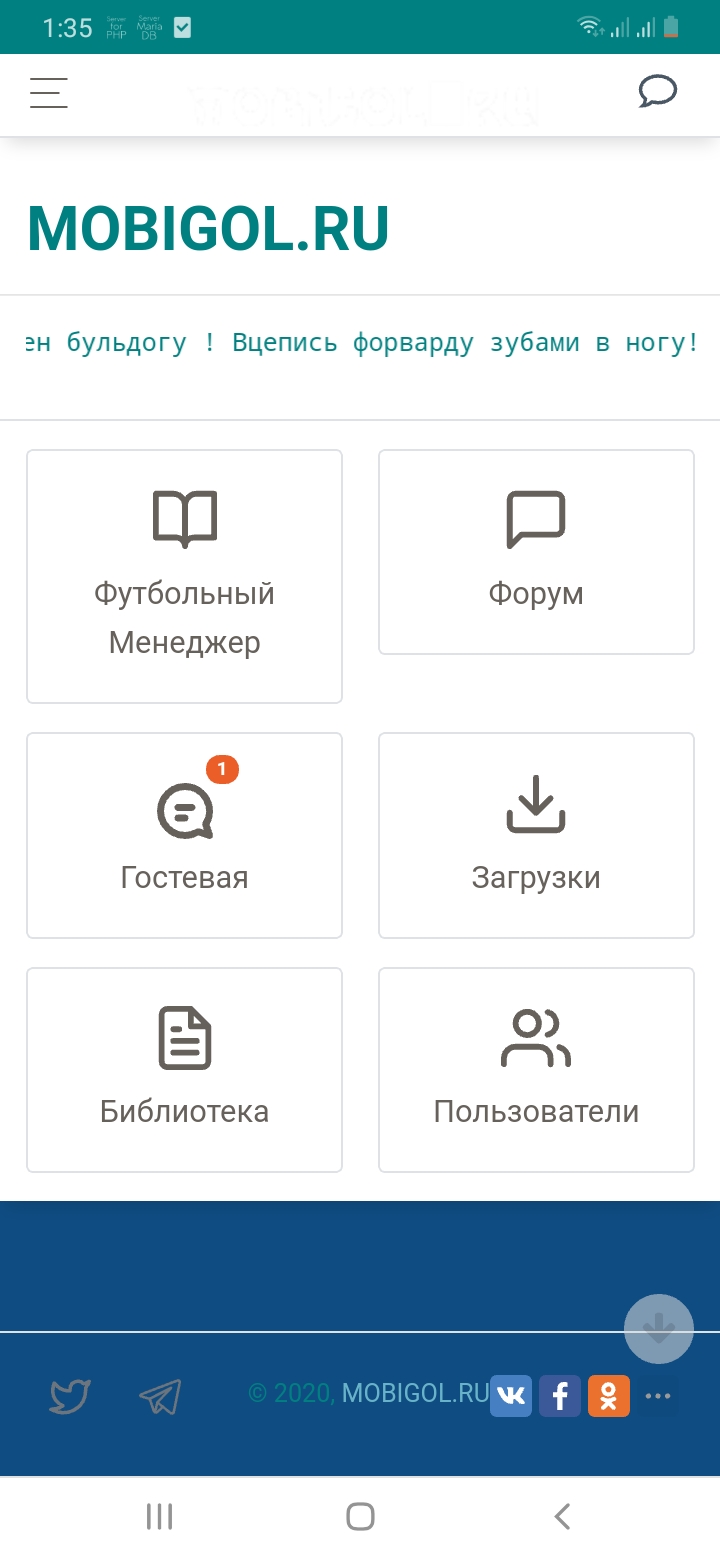The width and height of the screenshot is (720, 1560).
Task: View the Пользователи list
Action: [536, 1069]
